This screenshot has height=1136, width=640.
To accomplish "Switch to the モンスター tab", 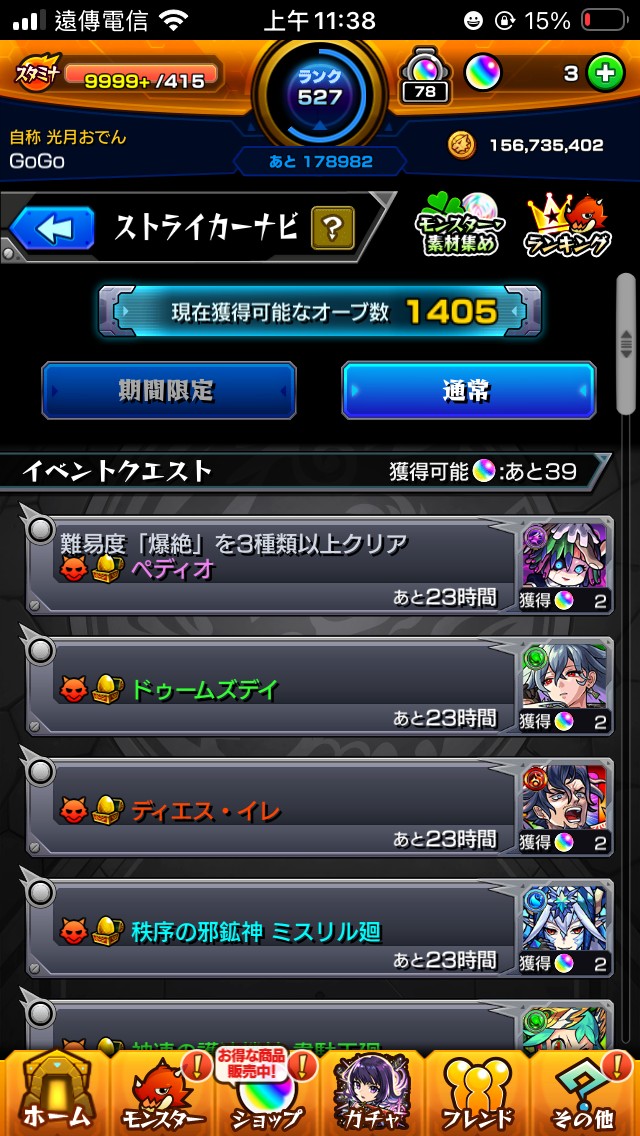I will tap(160, 1092).
